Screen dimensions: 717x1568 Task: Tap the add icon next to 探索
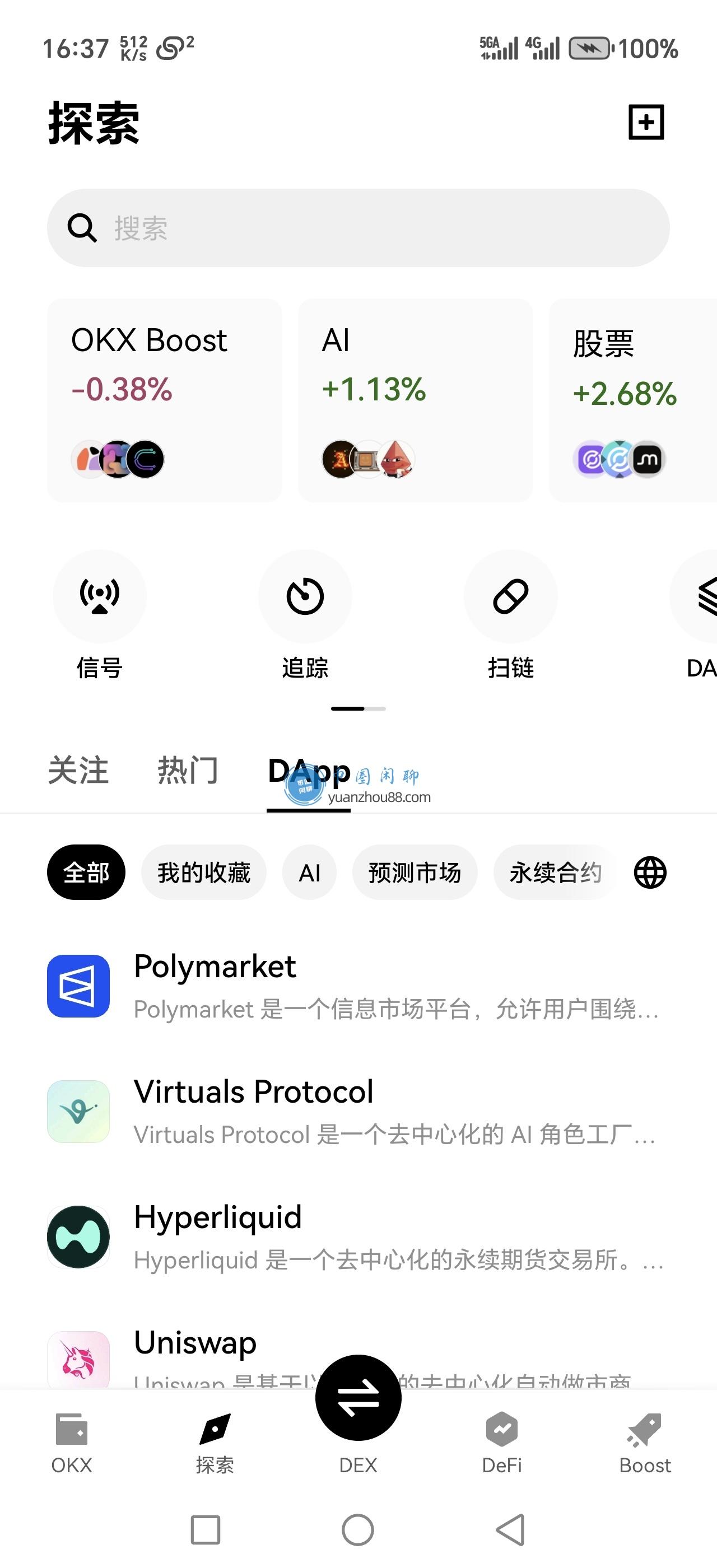click(646, 122)
